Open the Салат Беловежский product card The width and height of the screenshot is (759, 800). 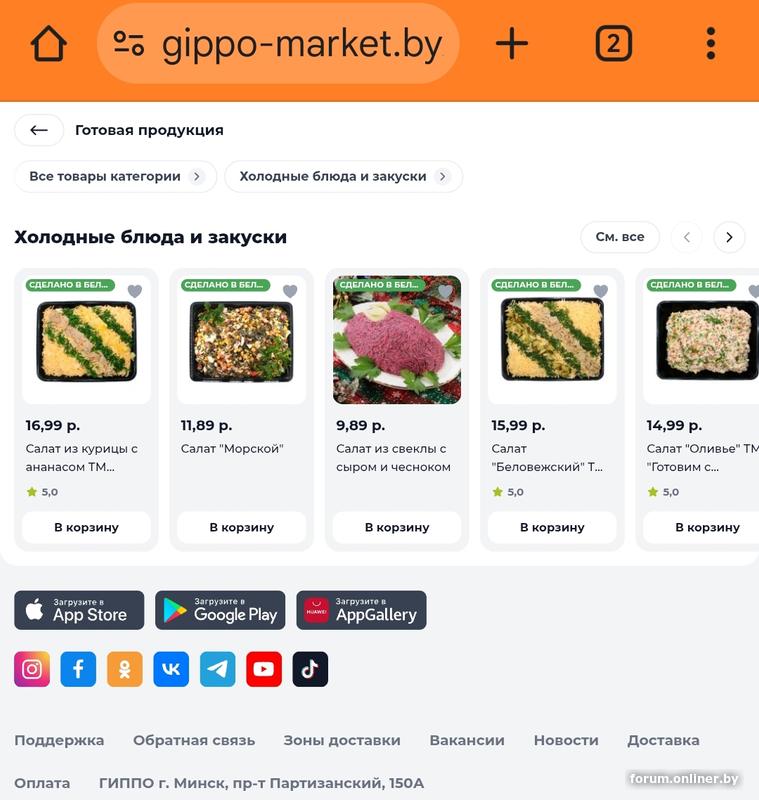coord(552,340)
